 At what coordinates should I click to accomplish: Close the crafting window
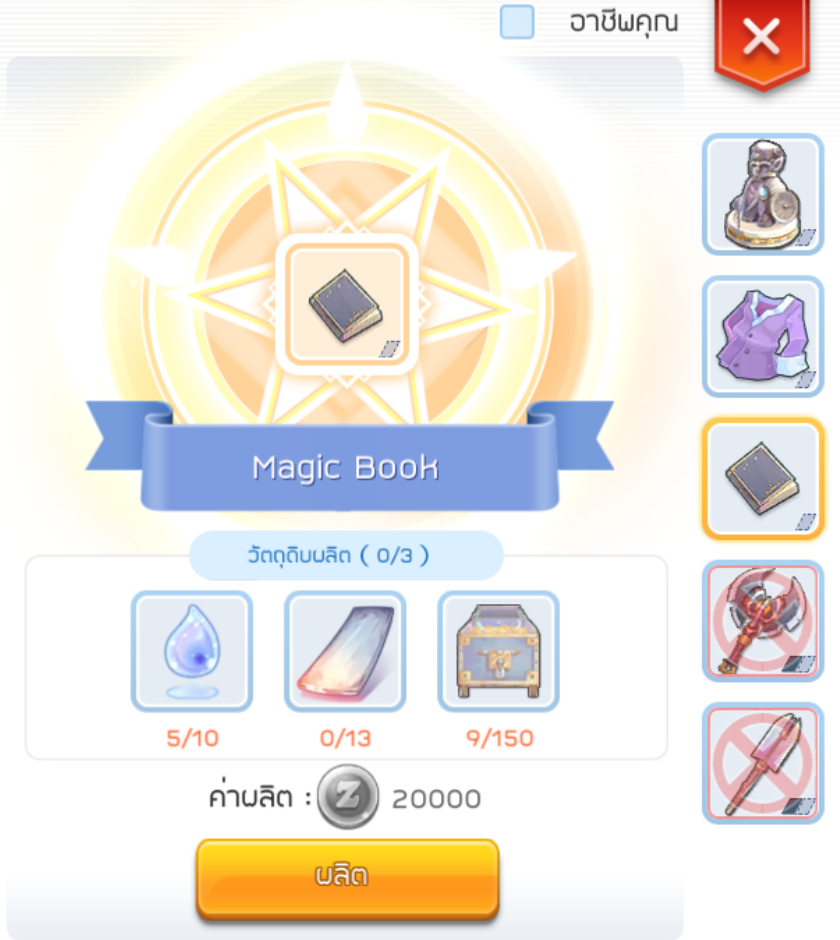pyautogui.click(x=761, y=39)
